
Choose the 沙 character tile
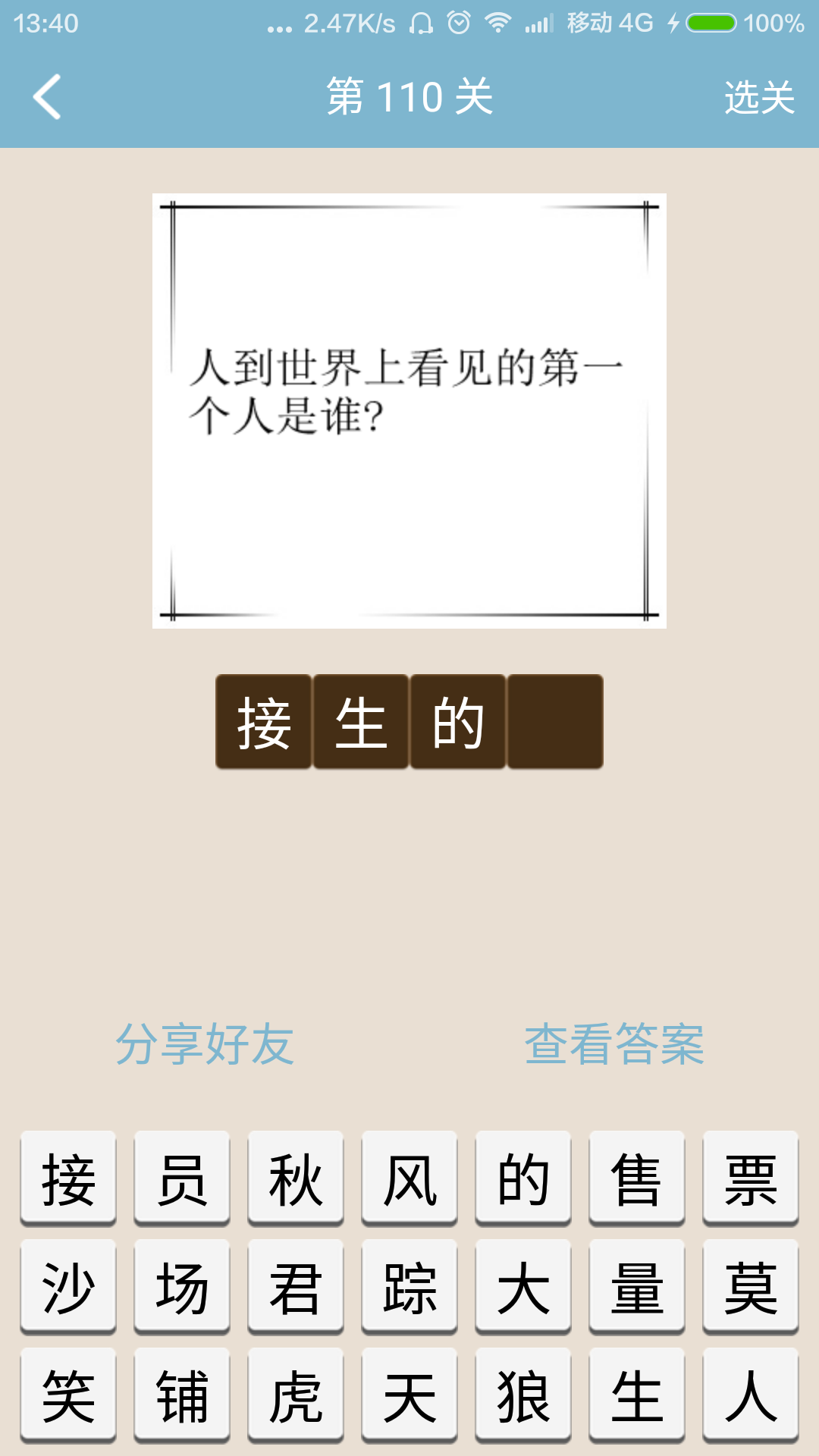tap(68, 1286)
